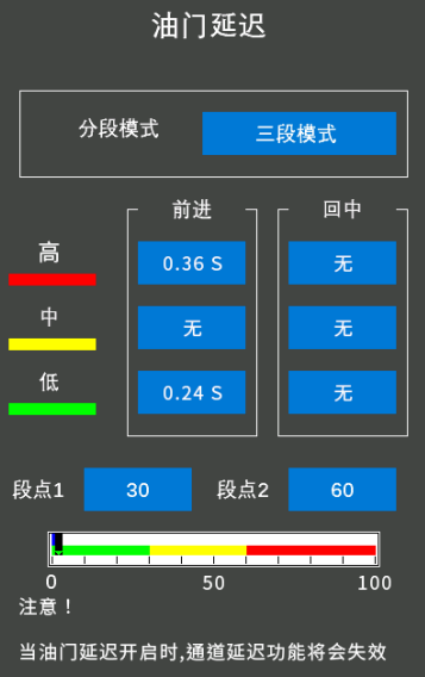Viewport: 426px width, 677px height.
Task: Adjust the 前进 low delay 0.24 S
Action: (x=192, y=392)
